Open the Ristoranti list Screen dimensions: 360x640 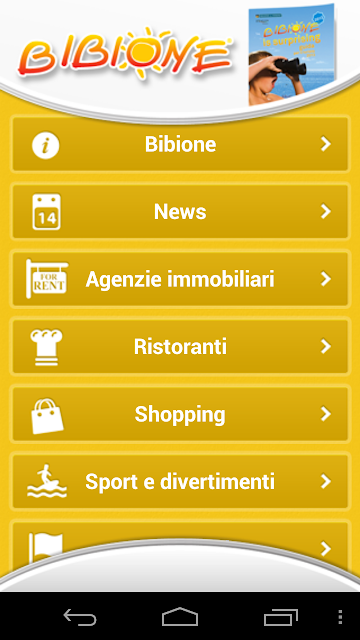click(x=180, y=347)
